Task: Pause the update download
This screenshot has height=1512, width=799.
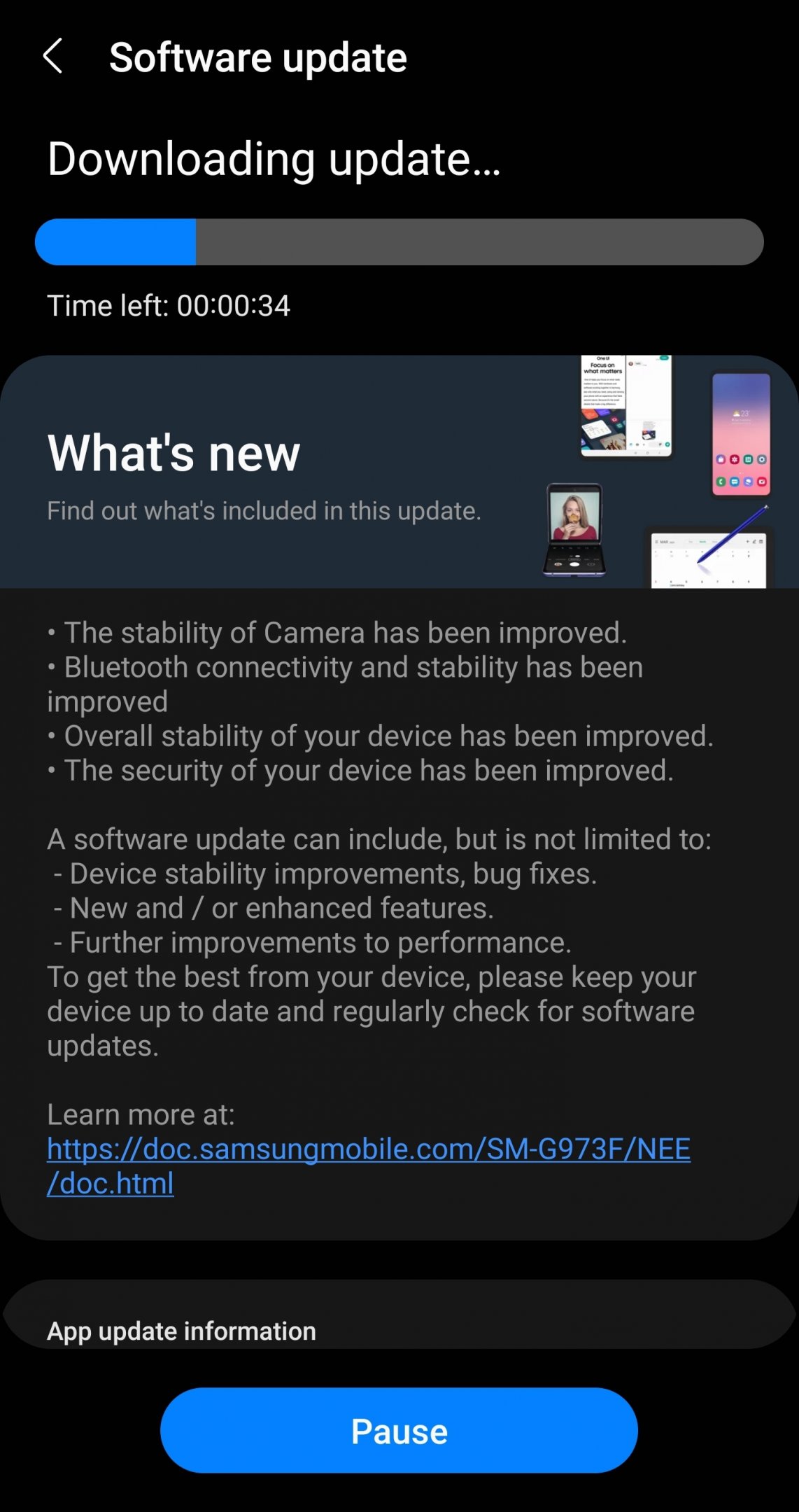Action: pos(399,1430)
